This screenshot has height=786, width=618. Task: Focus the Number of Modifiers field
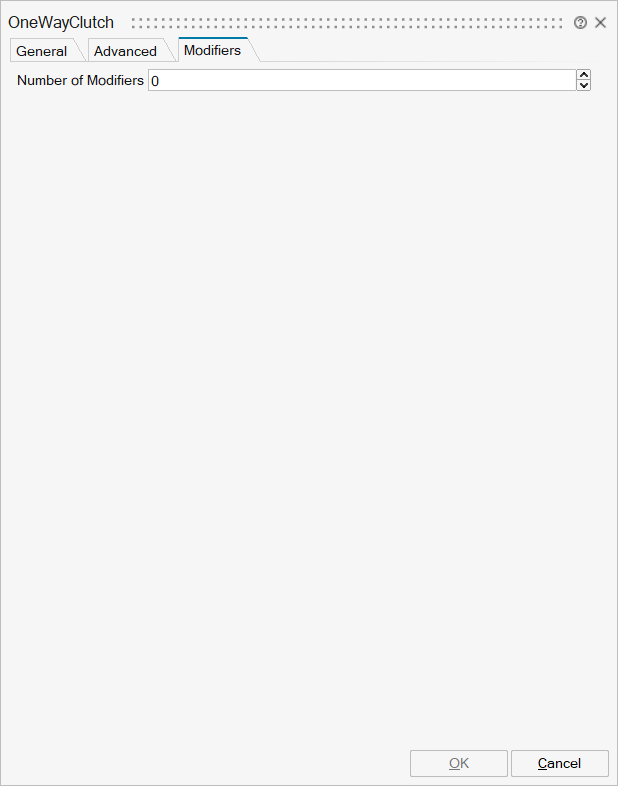pos(360,81)
